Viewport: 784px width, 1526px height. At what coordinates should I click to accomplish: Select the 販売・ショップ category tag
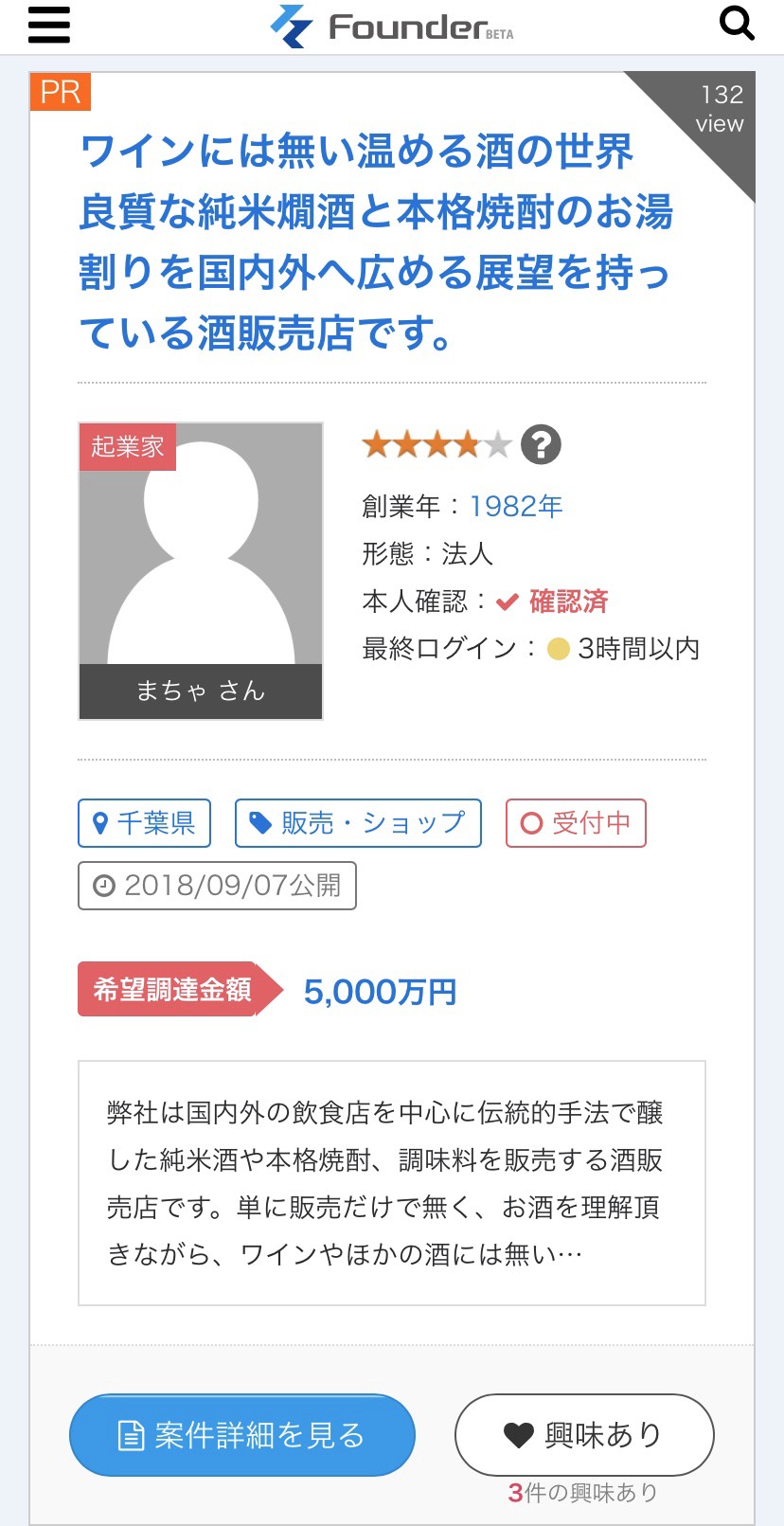pyautogui.click(x=358, y=823)
